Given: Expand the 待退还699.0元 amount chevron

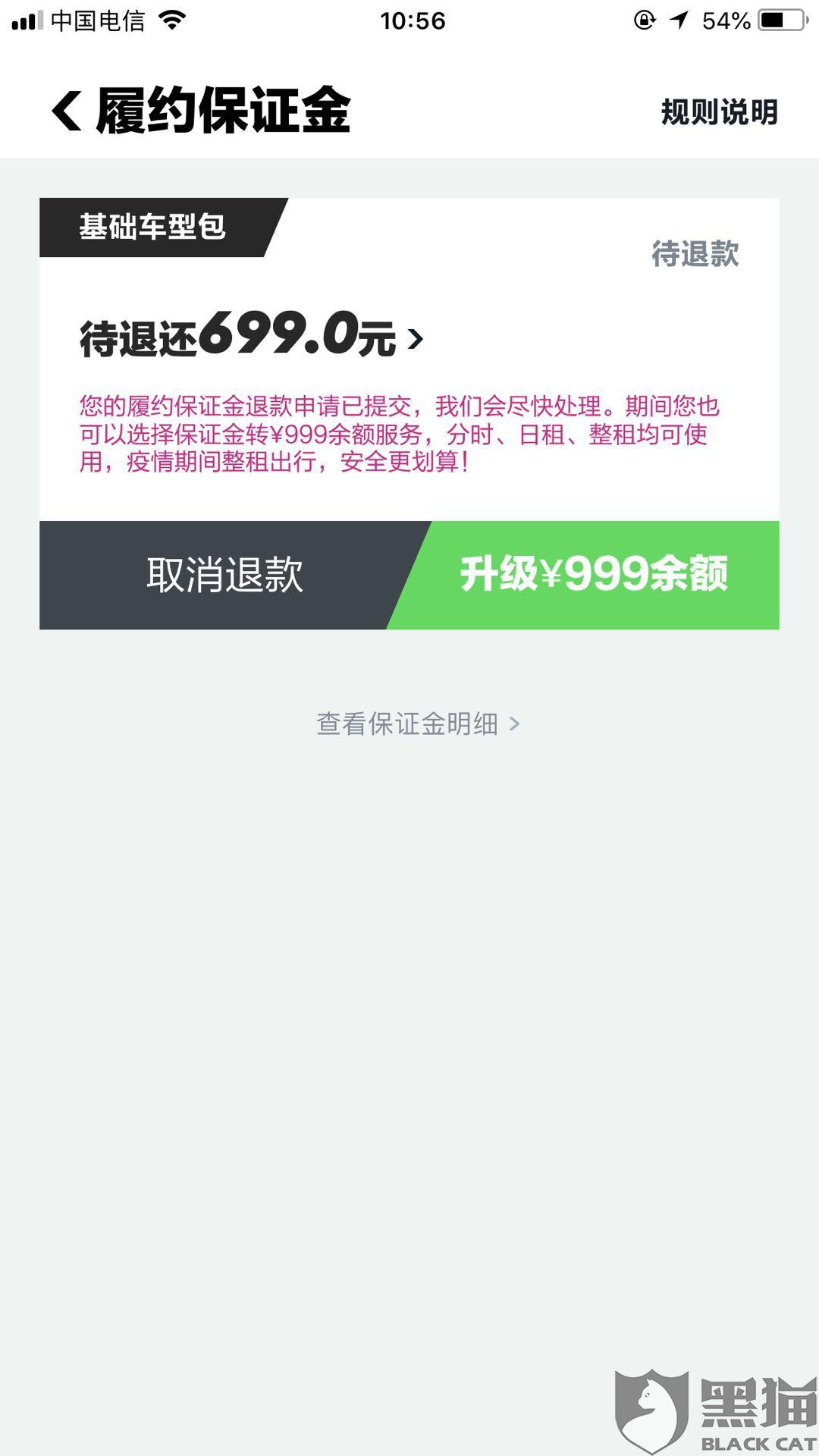Looking at the screenshot, I should [415, 338].
